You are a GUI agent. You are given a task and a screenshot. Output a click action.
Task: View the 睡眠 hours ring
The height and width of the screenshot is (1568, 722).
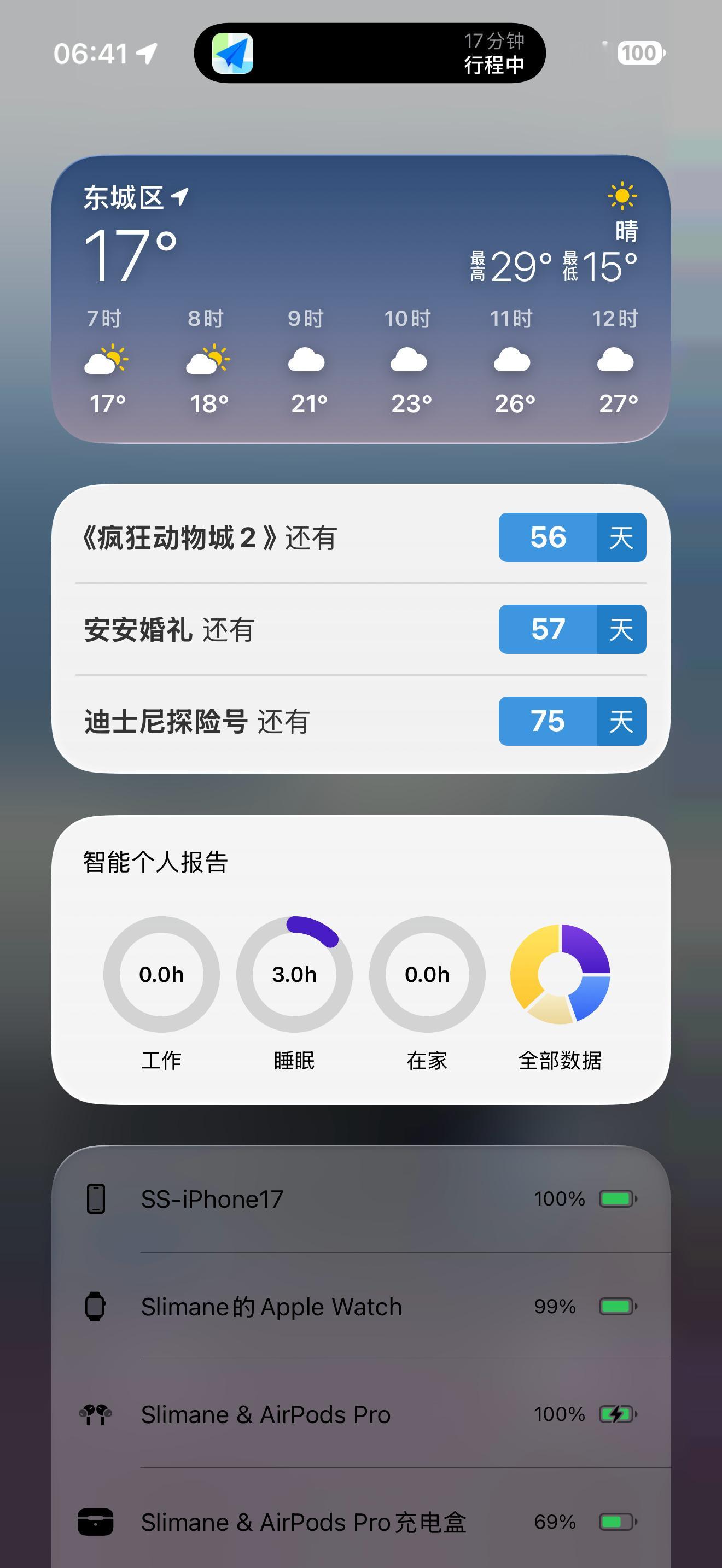click(294, 974)
